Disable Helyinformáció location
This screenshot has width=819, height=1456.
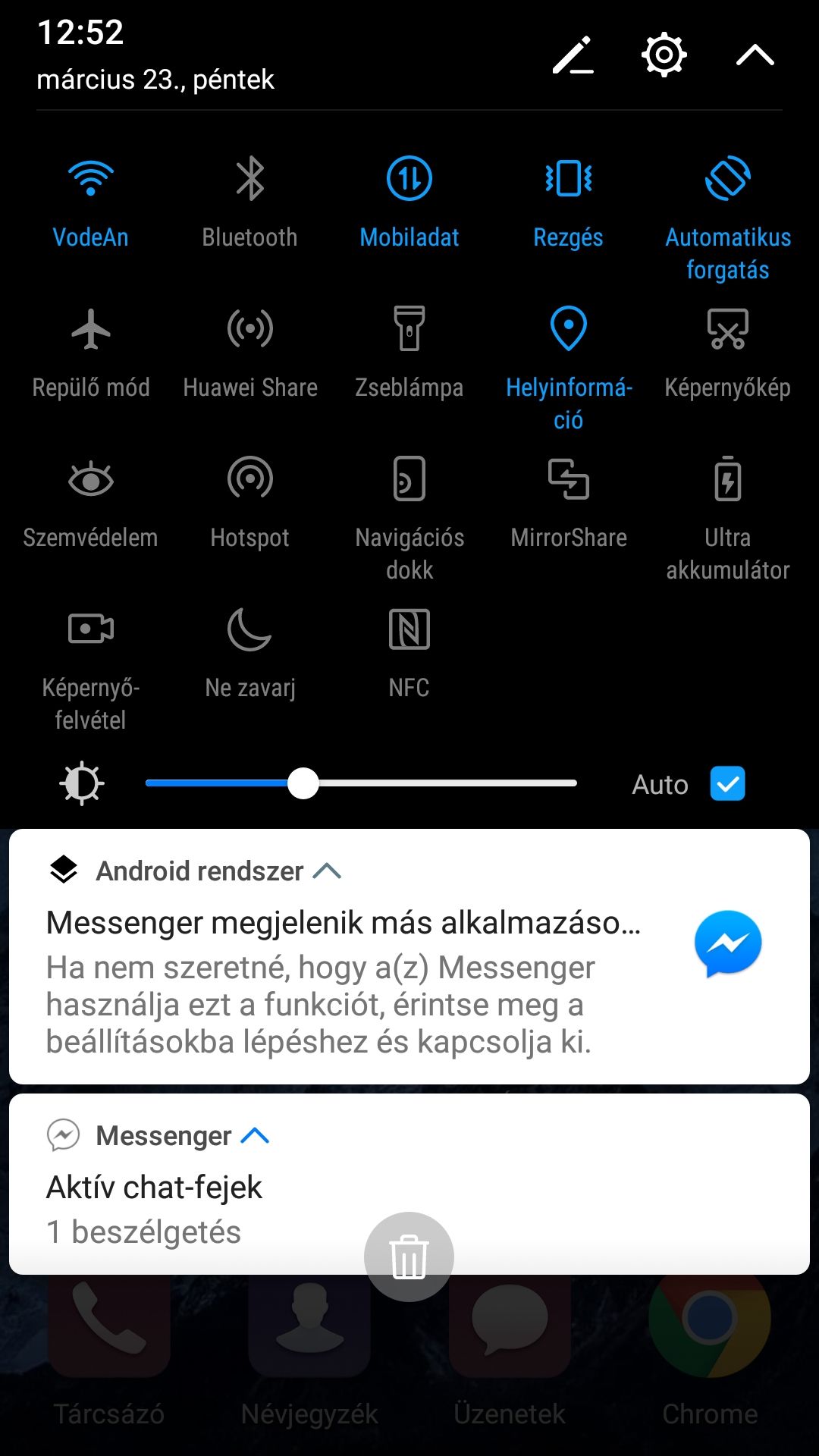(568, 330)
